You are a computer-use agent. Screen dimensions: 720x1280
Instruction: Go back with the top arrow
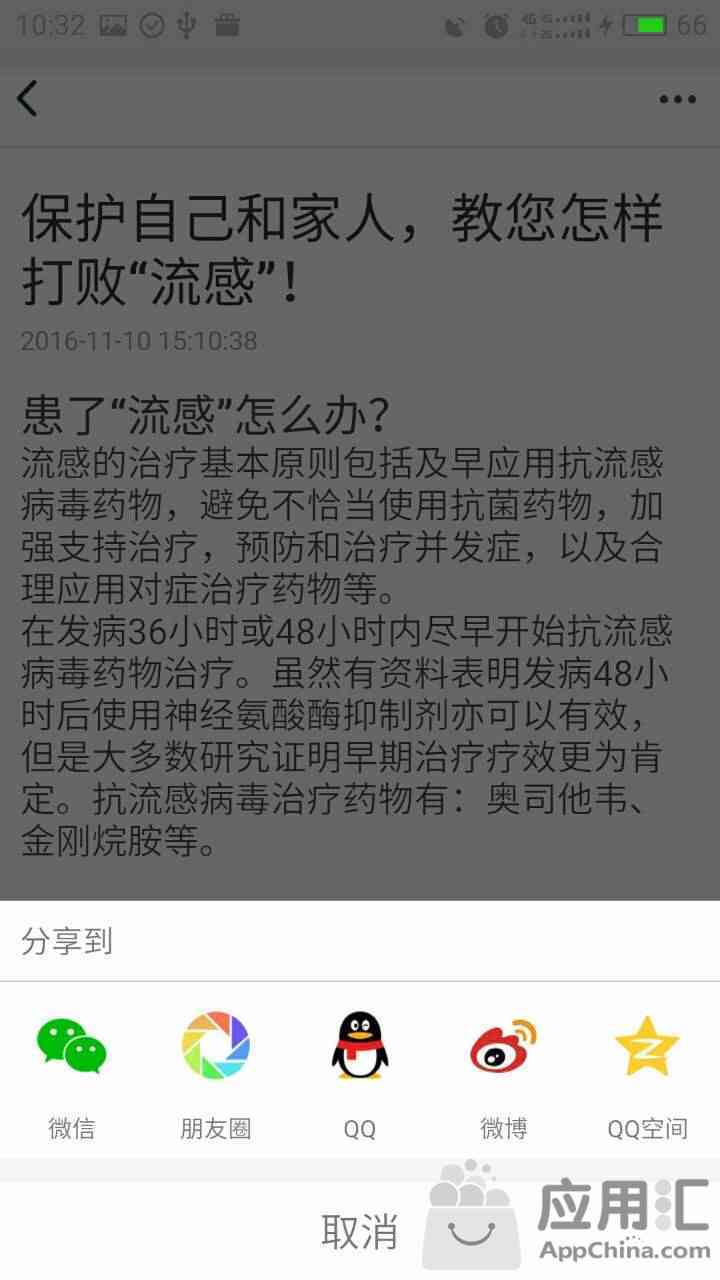click(x=28, y=98)
